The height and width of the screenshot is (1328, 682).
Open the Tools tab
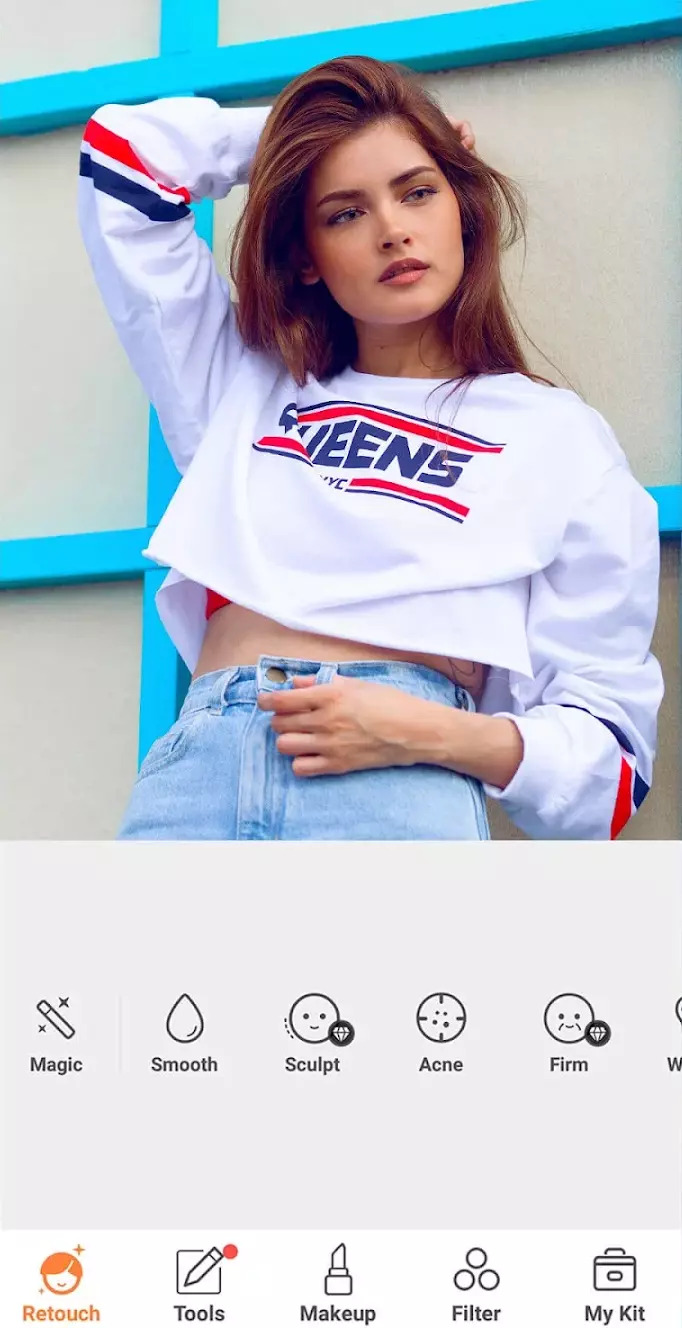(199, 1284)
